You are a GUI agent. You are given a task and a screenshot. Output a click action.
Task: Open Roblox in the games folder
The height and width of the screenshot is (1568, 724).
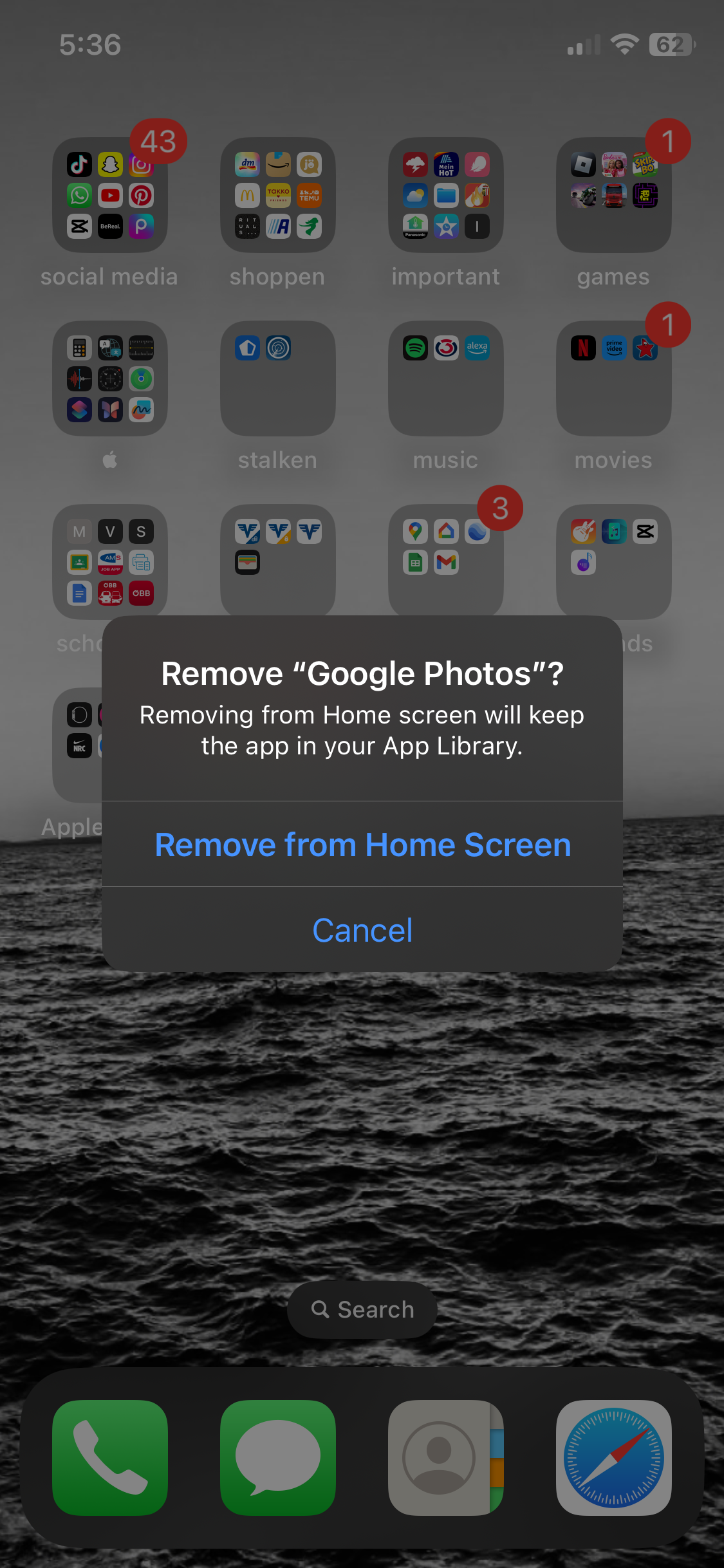(x=582, y=164)
